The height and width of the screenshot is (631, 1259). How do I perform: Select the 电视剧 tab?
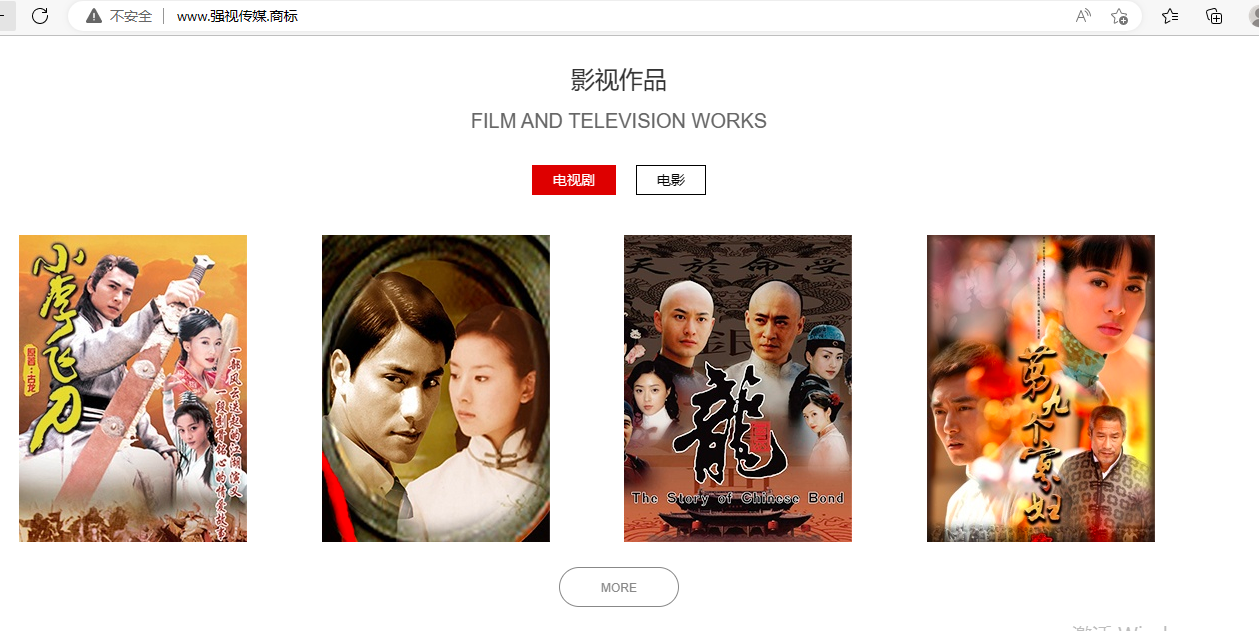pyautogui.click(x=574, y=180)
